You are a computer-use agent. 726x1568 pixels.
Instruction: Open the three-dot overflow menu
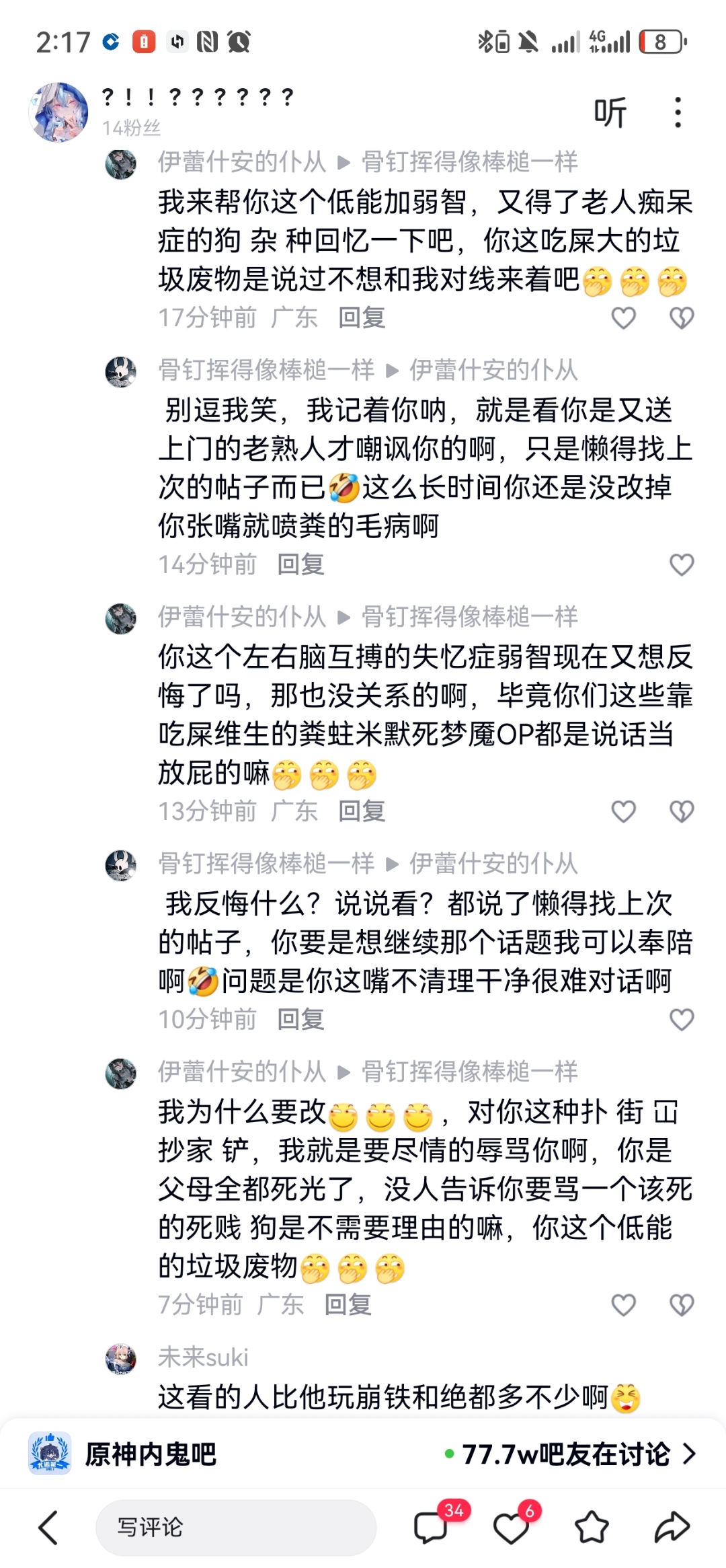pos(678,112)
